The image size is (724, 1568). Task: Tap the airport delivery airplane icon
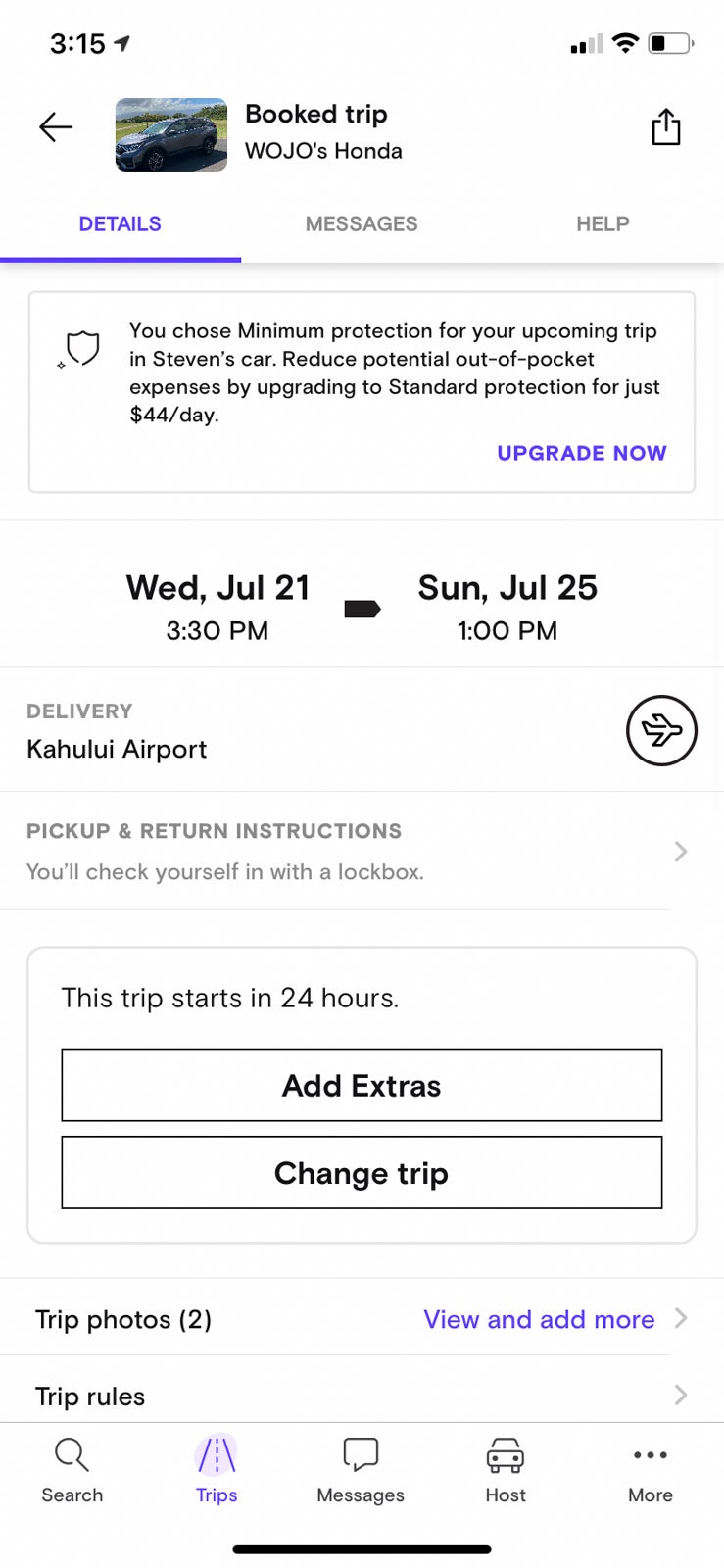(661, 730)
